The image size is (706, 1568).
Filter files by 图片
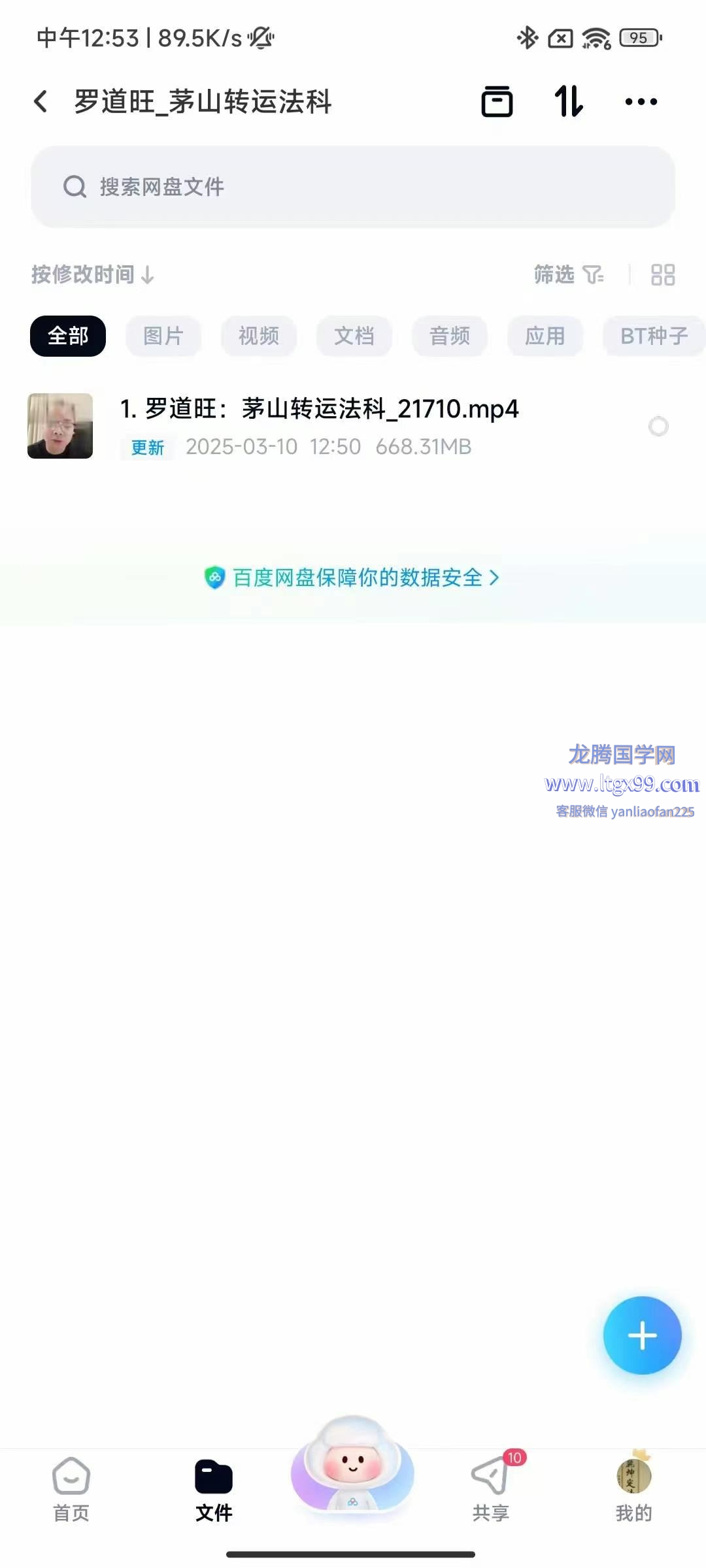163,336
